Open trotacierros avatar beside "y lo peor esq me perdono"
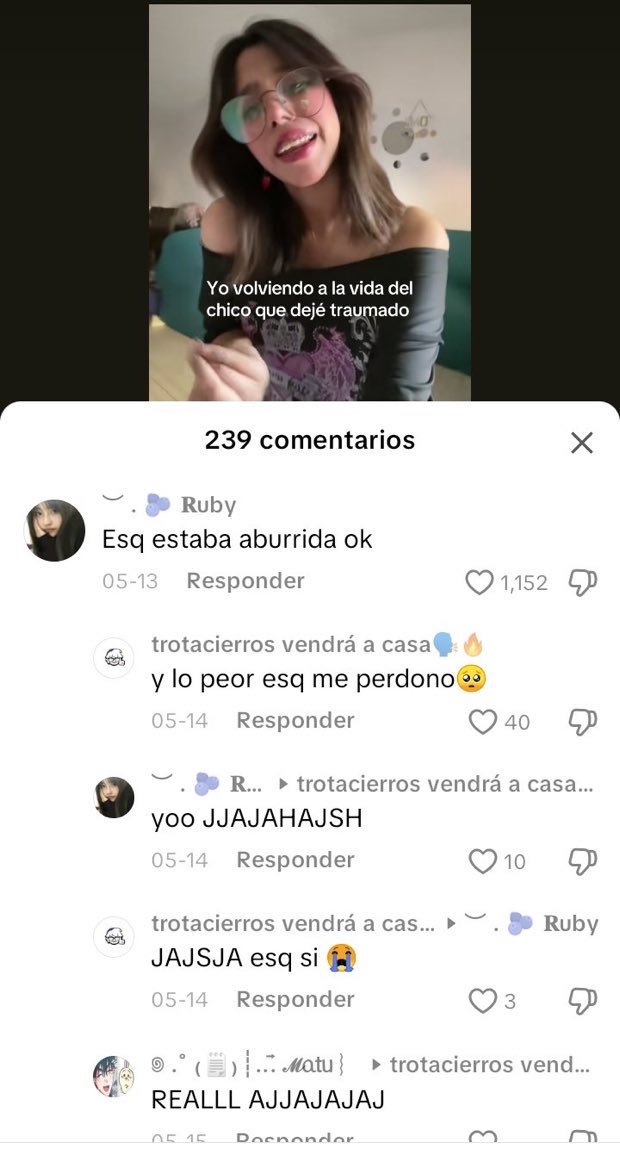The width and height of the screenshot is (620, 1149). [x=114, y=658]
